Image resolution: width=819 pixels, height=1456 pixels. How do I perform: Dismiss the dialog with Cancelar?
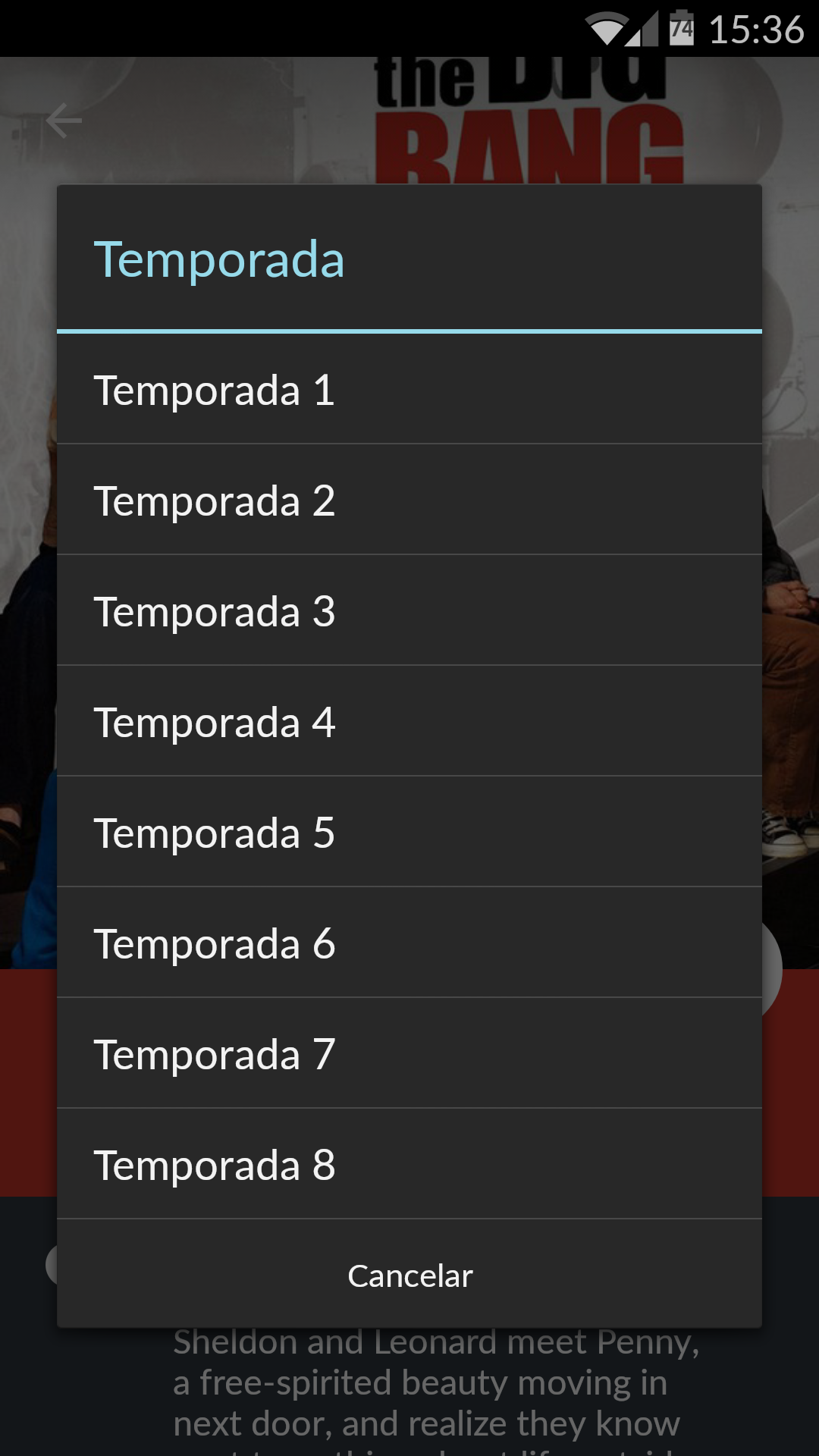click(x=409, y=1275)
